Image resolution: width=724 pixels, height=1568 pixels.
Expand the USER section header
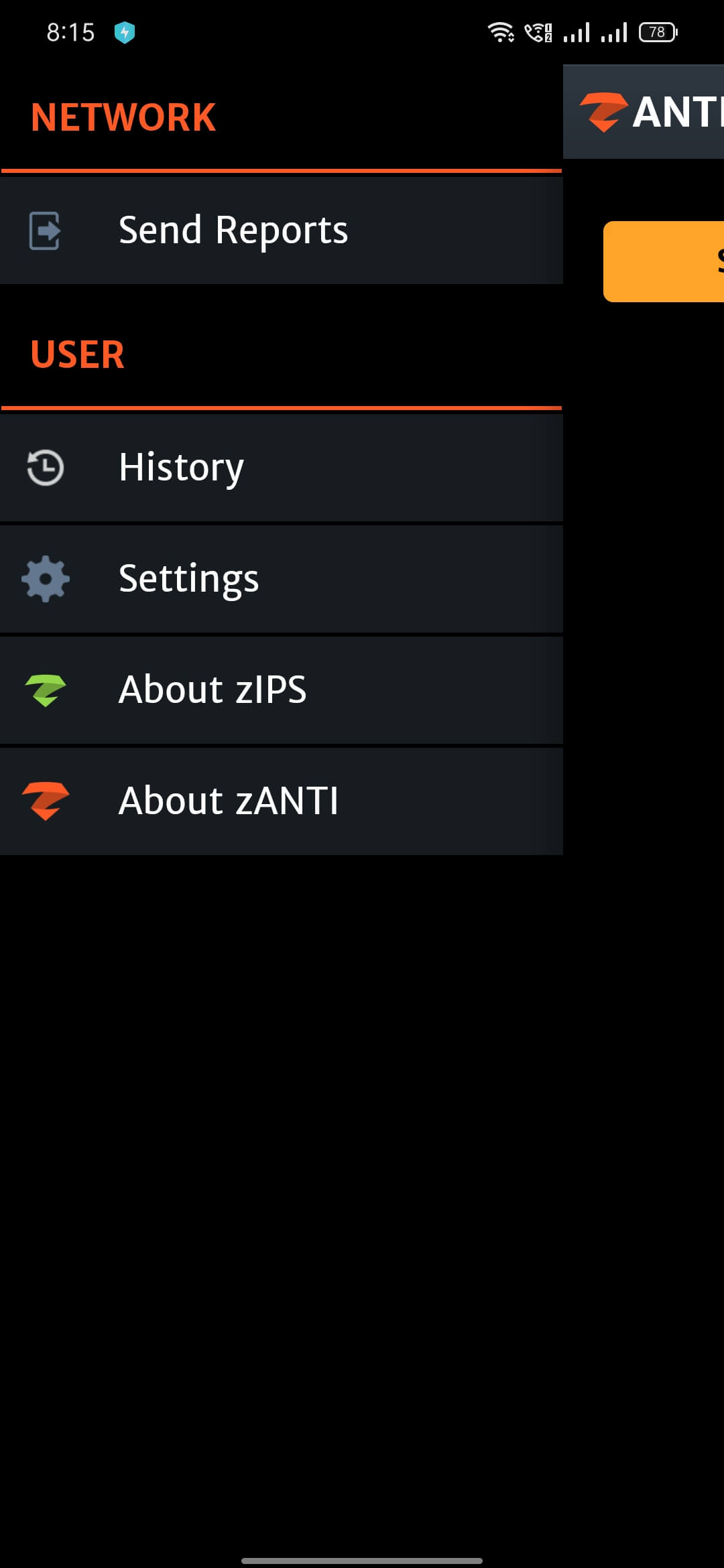[78, 354]
